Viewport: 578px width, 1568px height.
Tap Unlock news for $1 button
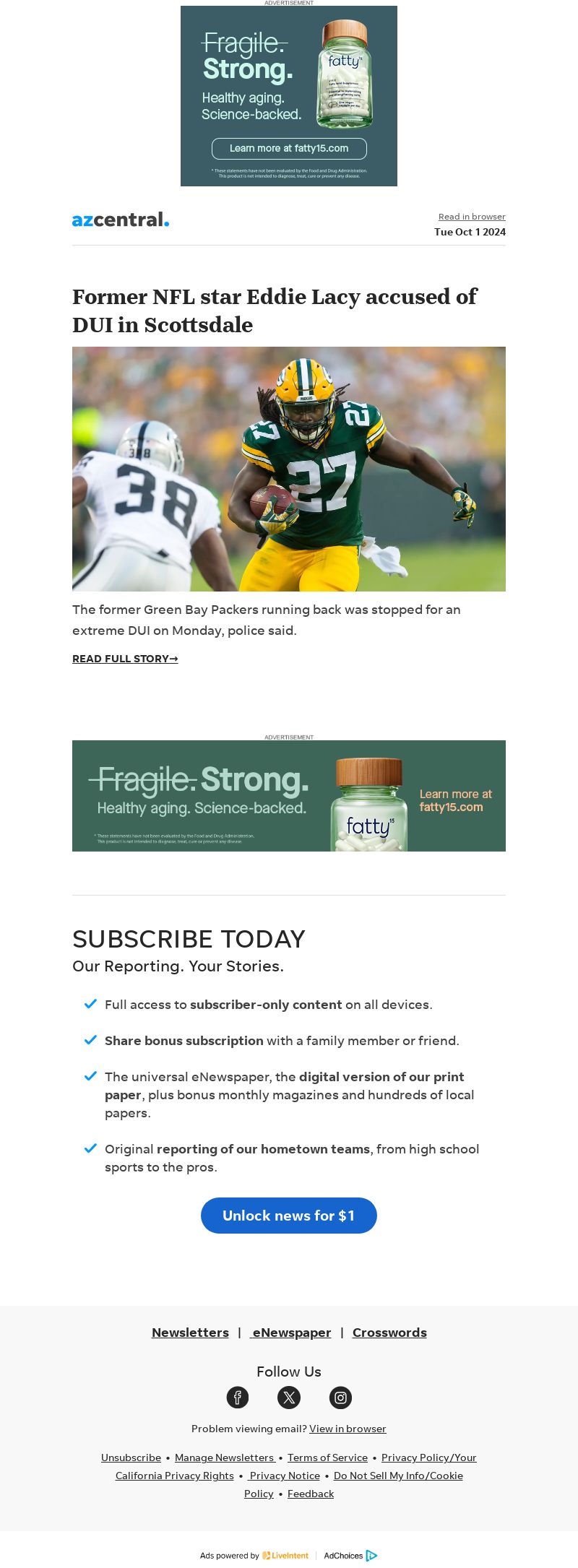click(289, 1216)
